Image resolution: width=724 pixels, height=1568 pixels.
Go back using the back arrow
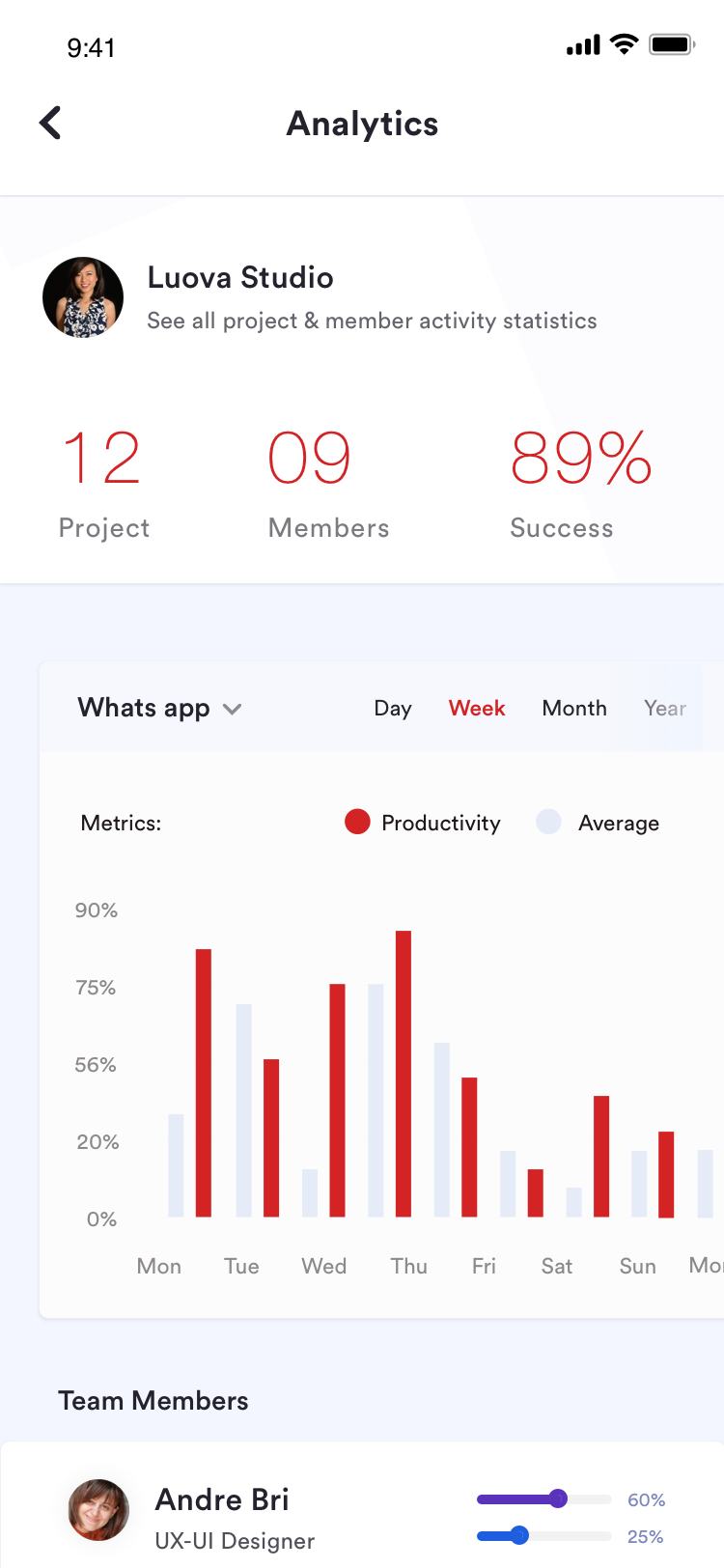(x=50, y=124)
